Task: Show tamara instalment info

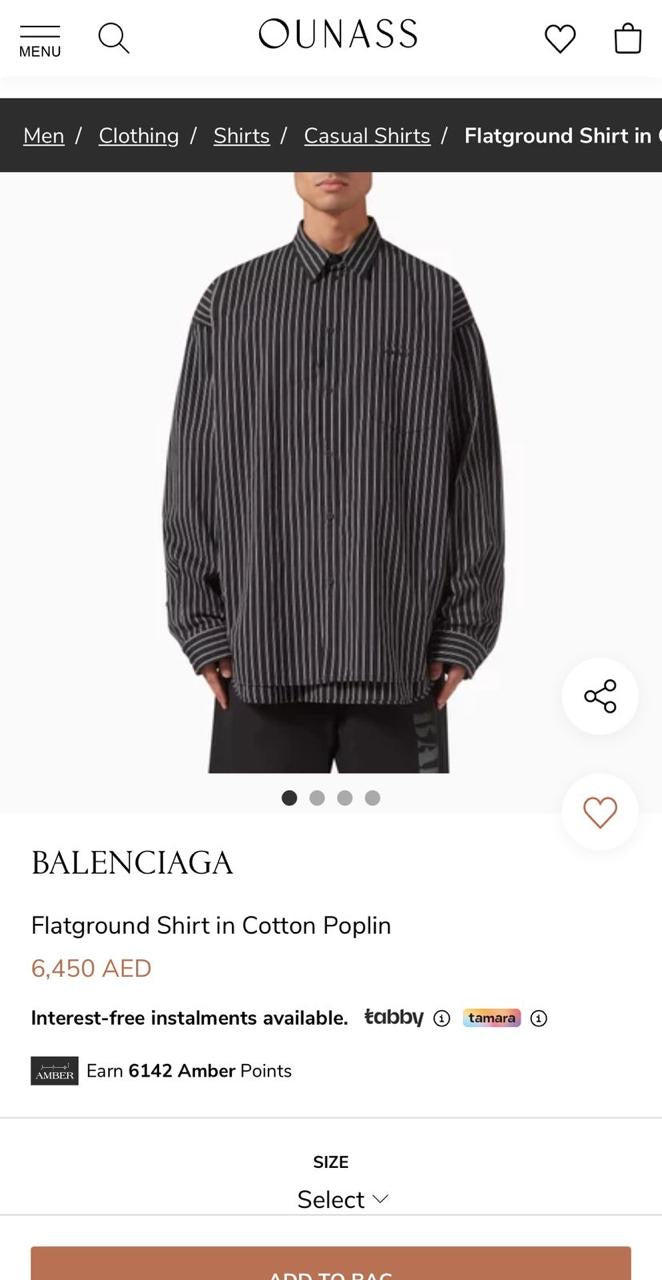Action: click(538, 1019)
